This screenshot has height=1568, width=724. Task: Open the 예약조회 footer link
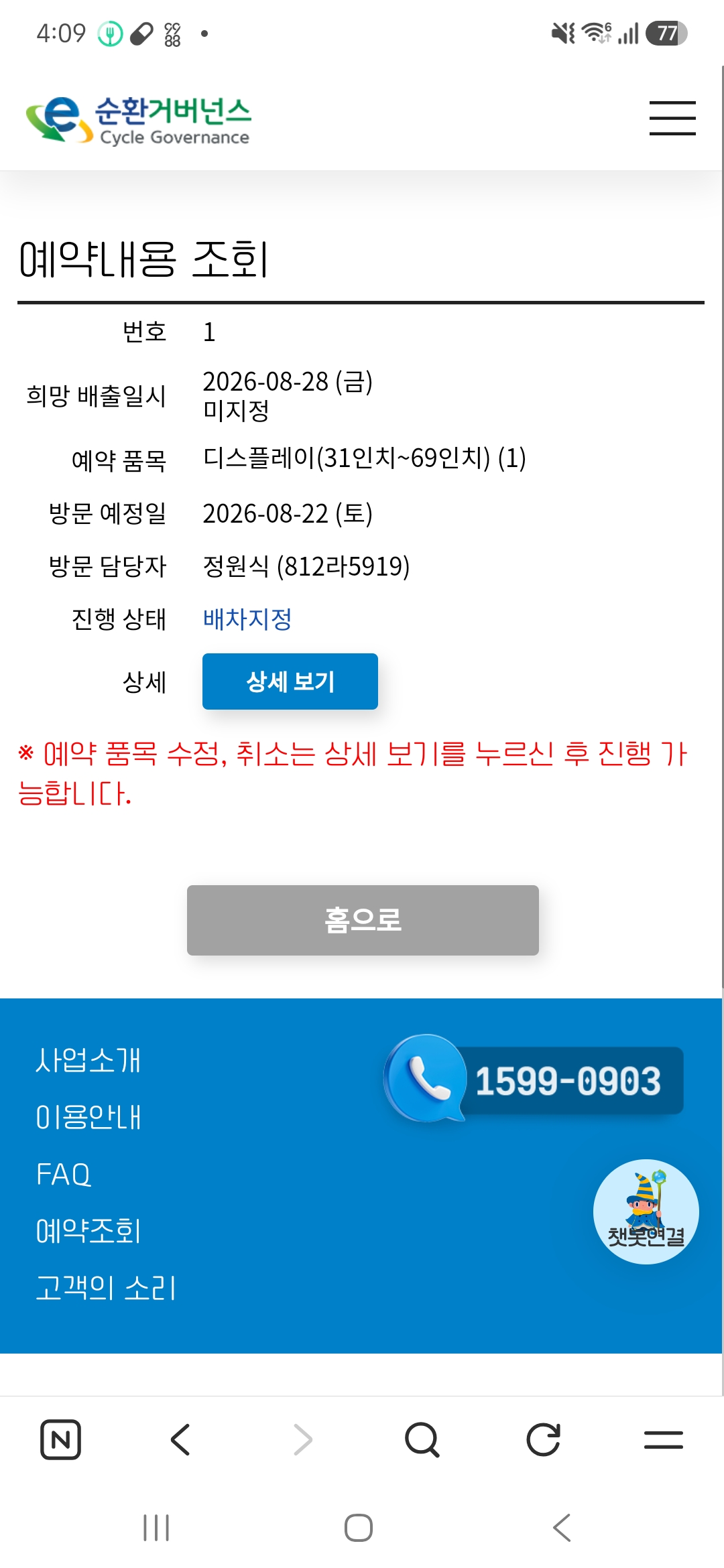(x=88, y=1231)
